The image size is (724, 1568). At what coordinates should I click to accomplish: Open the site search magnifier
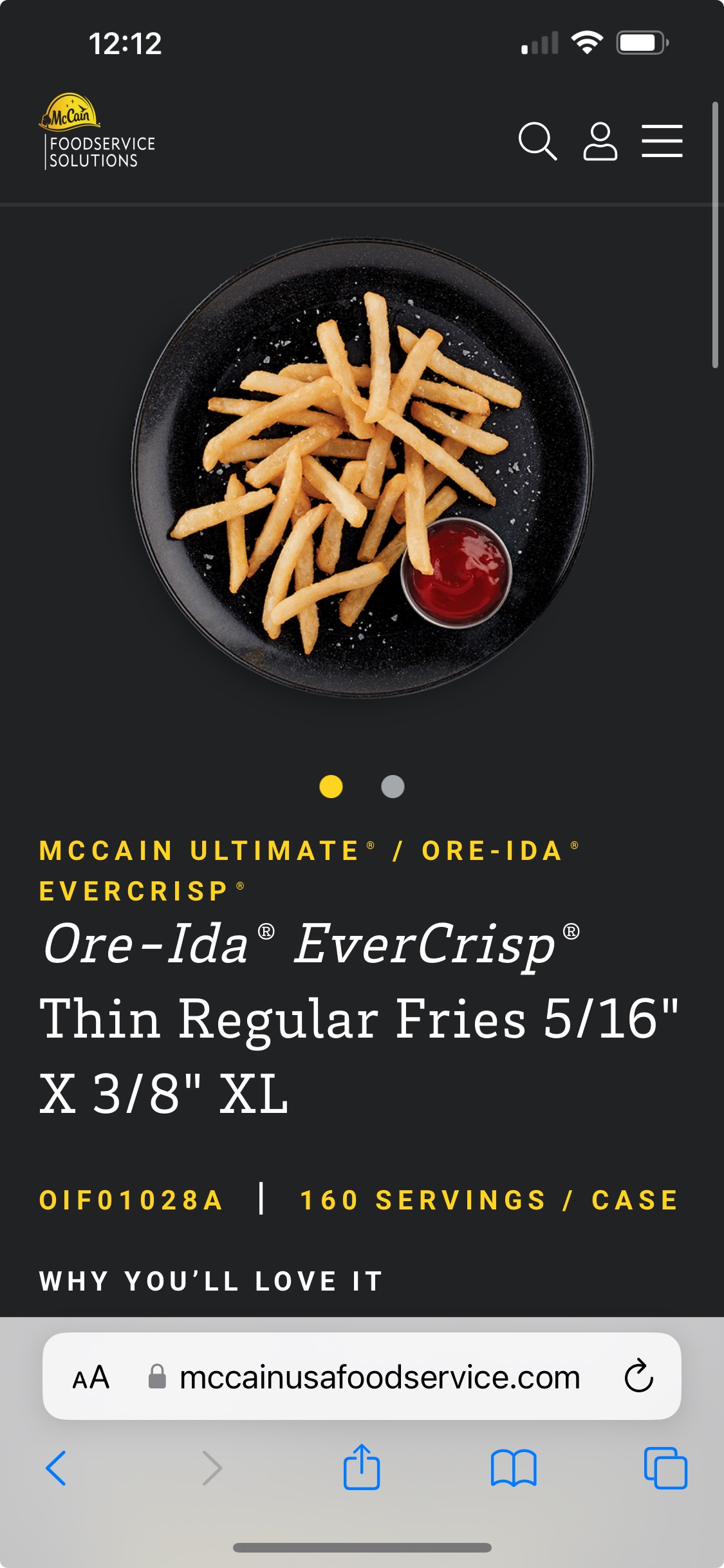[537, 140]
